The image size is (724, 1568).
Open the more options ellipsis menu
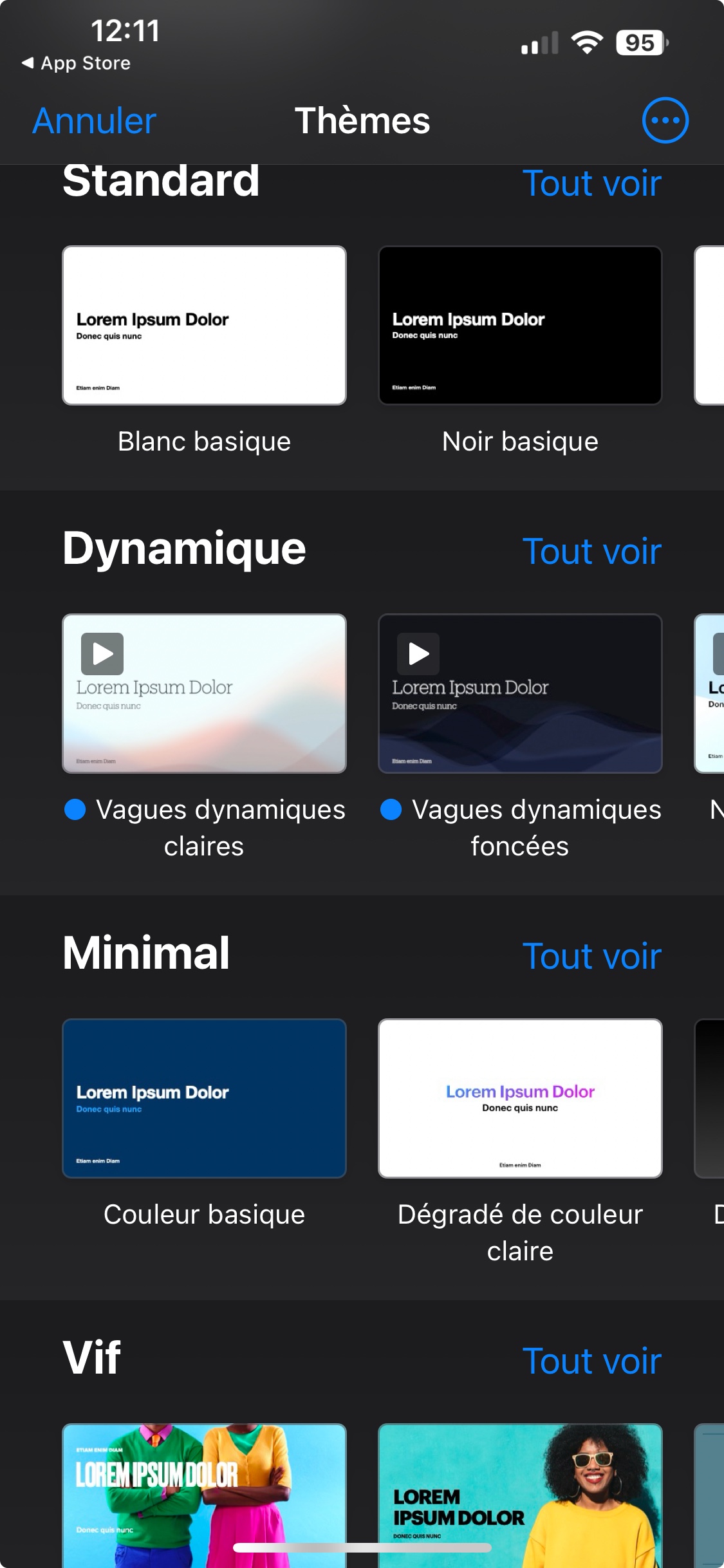point(665,120)
